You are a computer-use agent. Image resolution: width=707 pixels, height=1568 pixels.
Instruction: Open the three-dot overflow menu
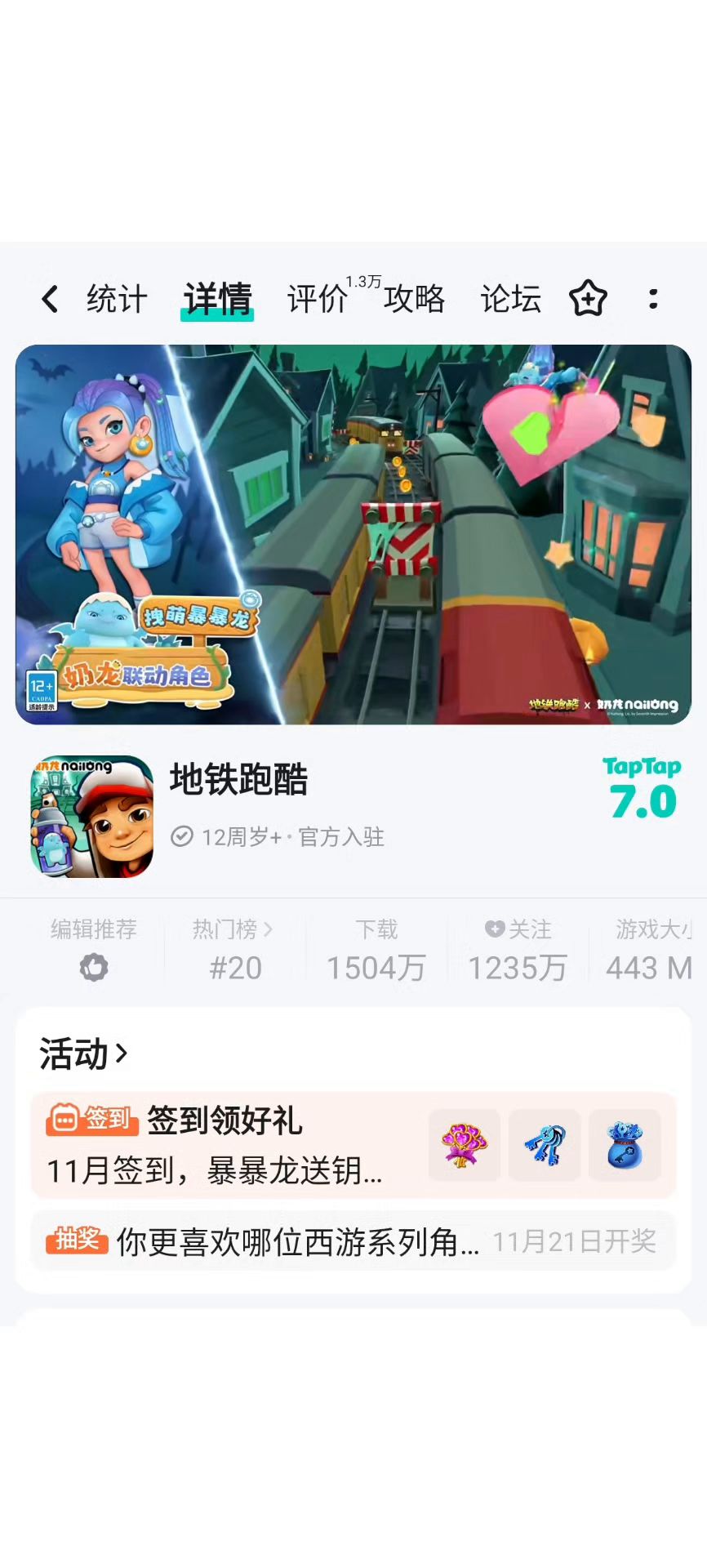(x=653, y=299)
